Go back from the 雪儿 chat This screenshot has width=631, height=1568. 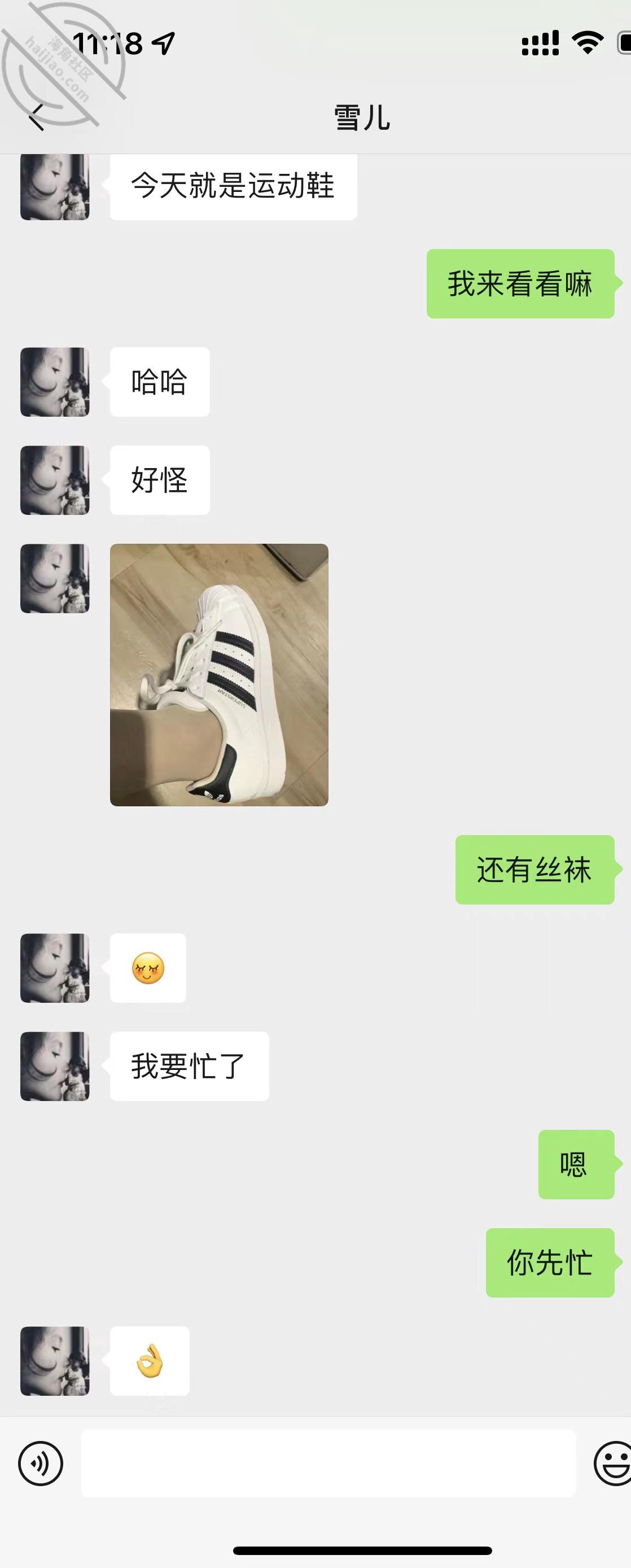click(38, 117)
